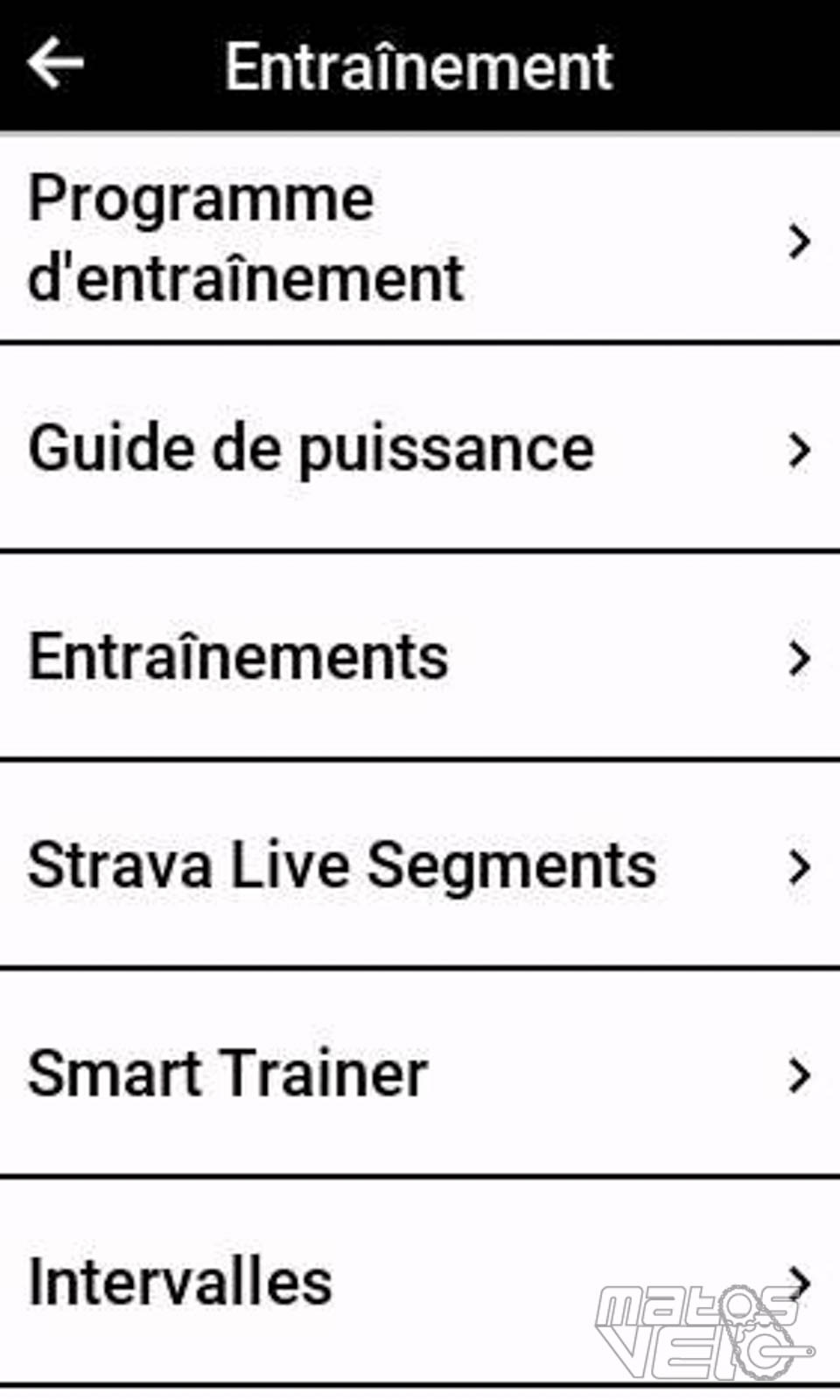Choose the Intervalles option
The image size is (840, 1400).
click(x=420, y=1282)
